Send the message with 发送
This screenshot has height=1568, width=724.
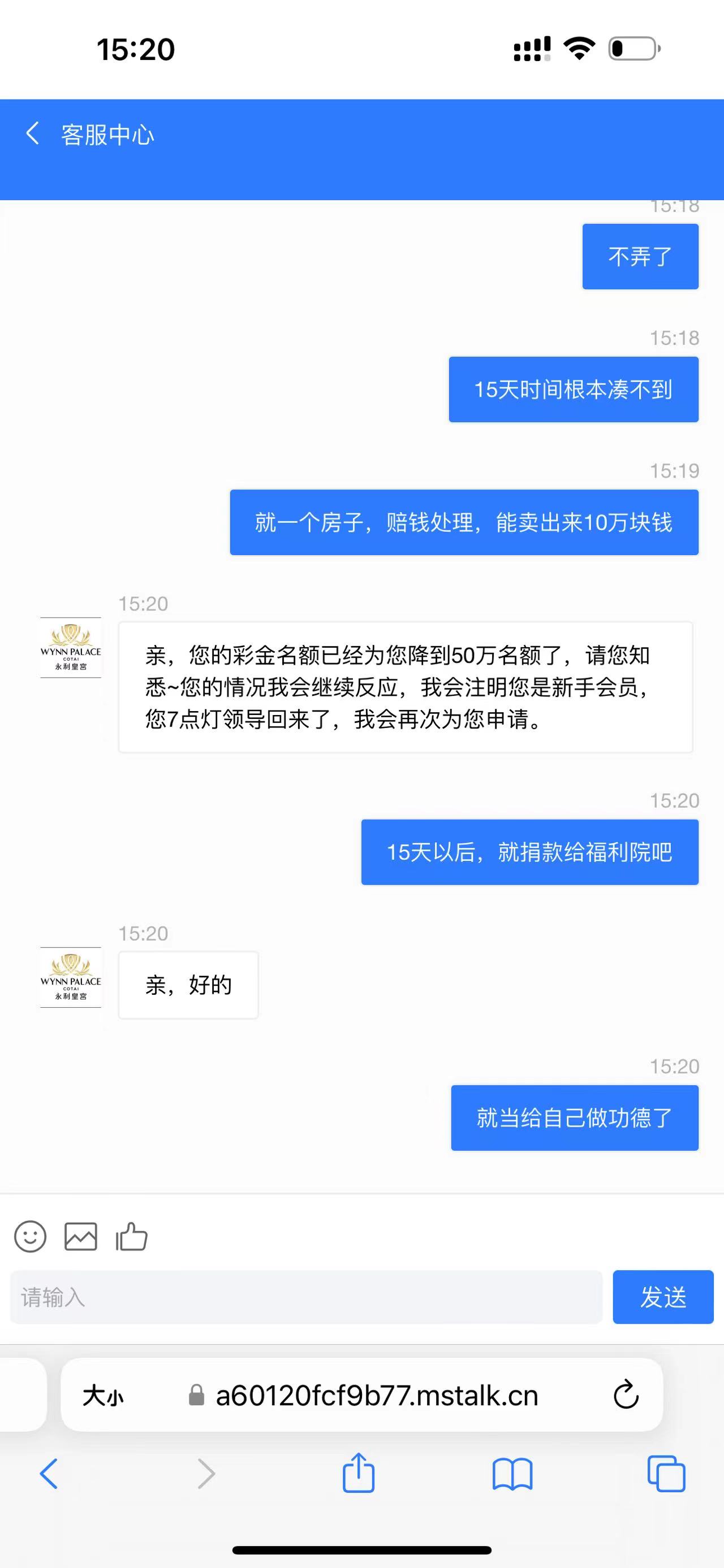point(662,1297)
